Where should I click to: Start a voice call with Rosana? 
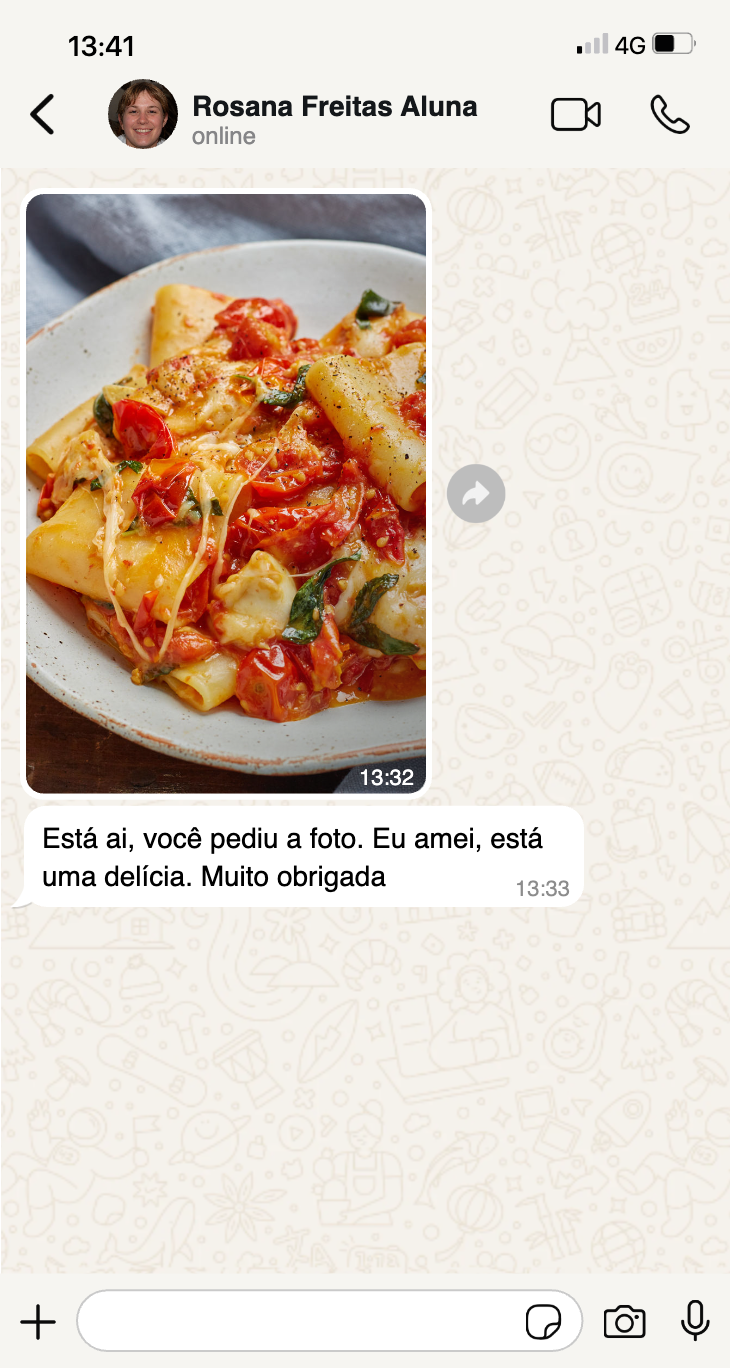tap(670, 115)
